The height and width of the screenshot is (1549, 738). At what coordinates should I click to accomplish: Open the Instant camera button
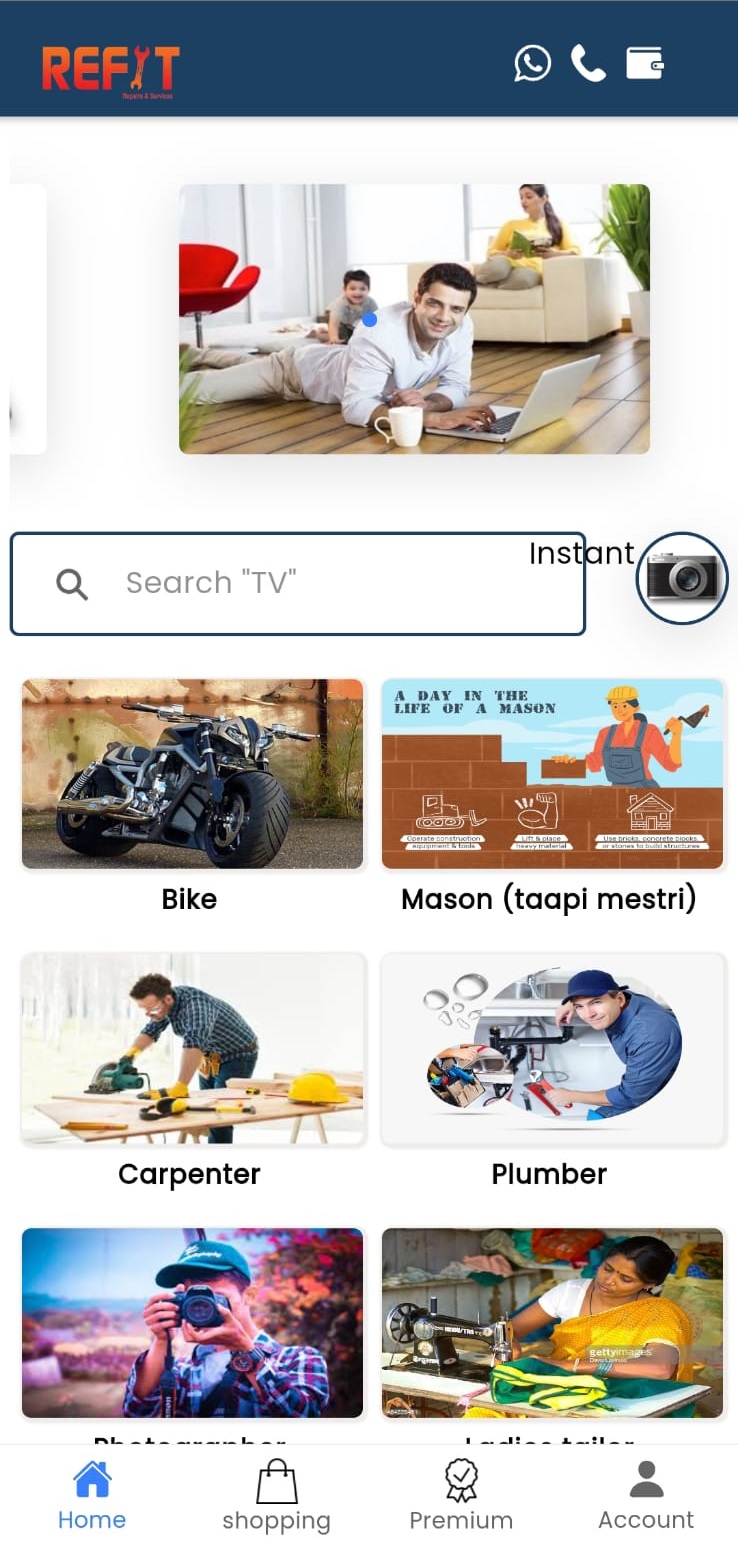point(683,578)
